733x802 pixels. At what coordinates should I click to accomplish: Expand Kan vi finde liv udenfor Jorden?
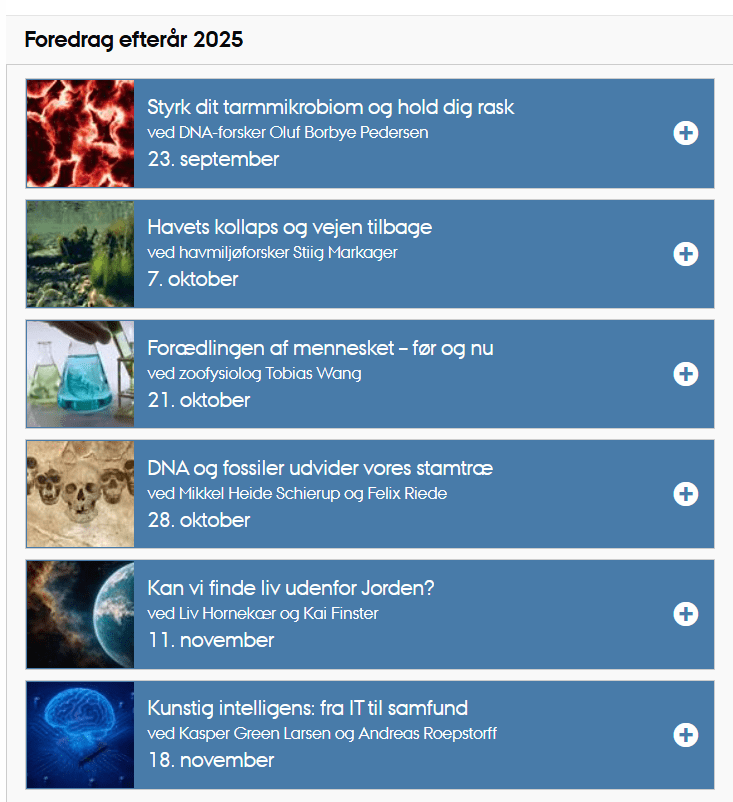coord(686,614)
